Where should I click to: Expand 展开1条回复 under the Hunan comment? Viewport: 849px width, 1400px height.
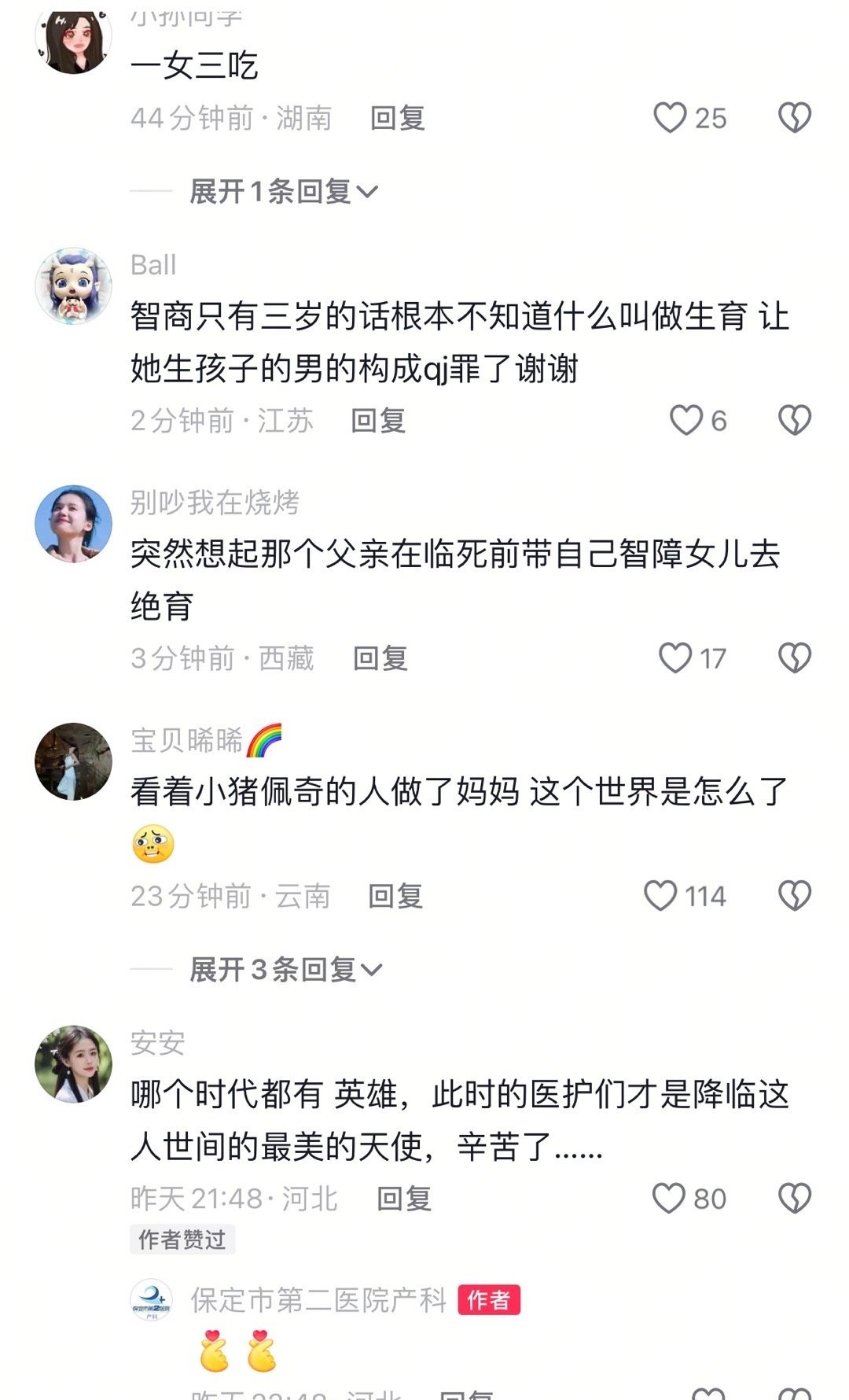(x=284, y=191)
